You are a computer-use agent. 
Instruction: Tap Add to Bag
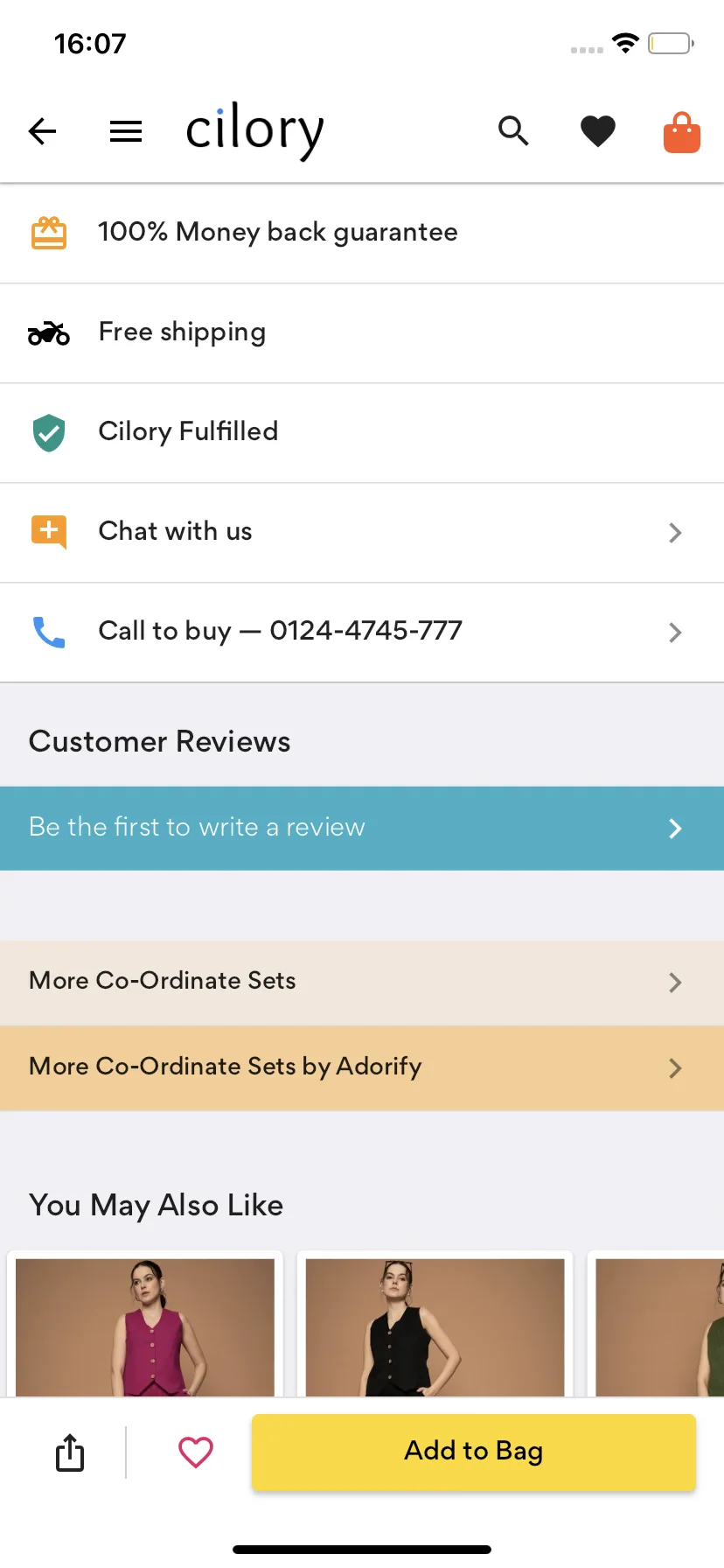(473, 1452)
